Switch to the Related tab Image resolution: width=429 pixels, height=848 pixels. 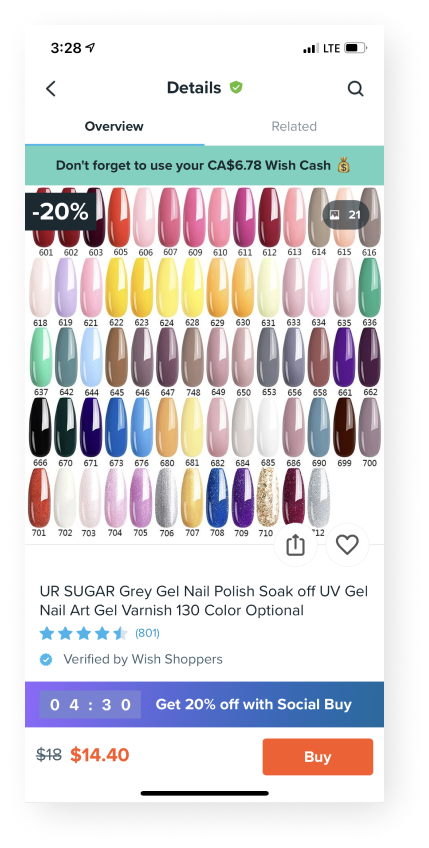294,126
